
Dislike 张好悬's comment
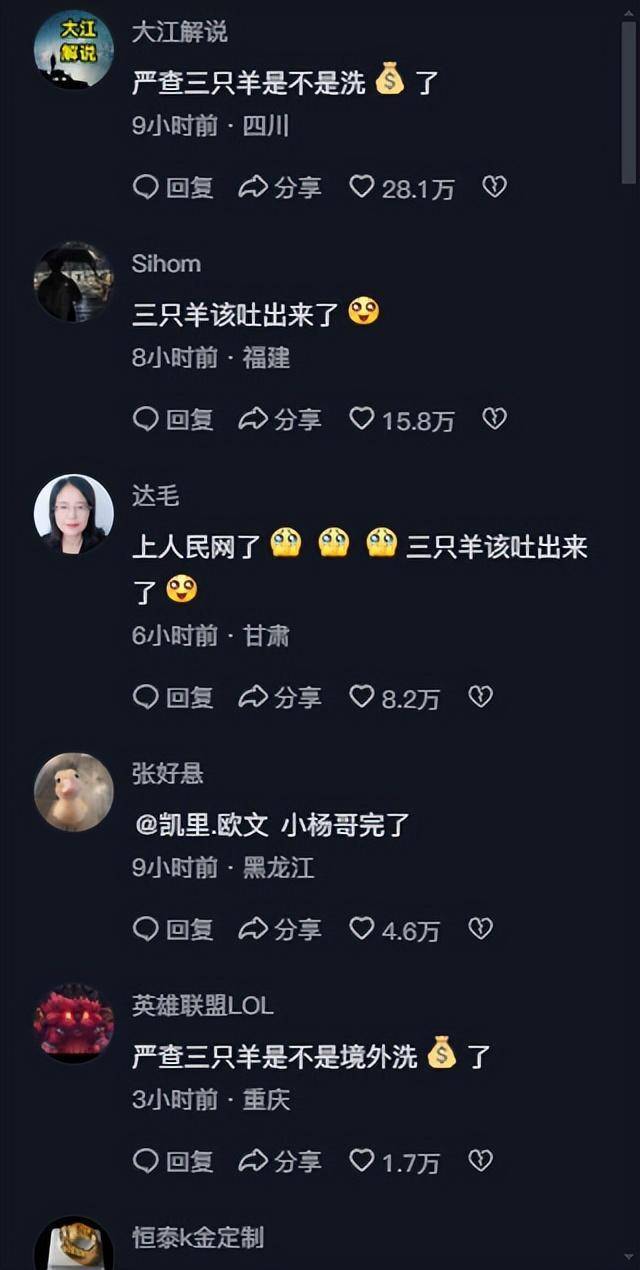480,929
